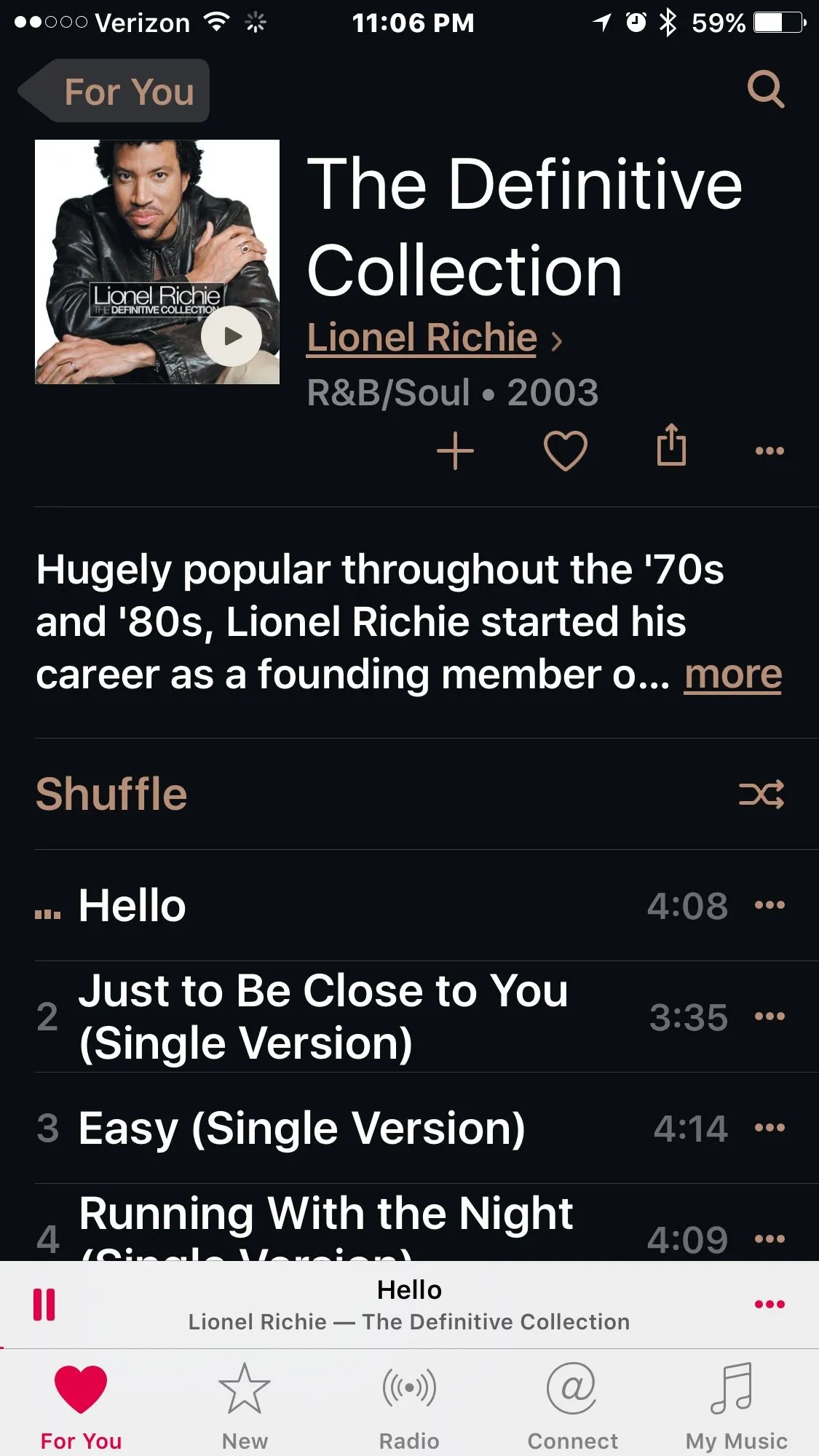The height and width of the screenshot is (1456, 819).
Task: Play Easy (Single Version)
Action: coord(301,1129)
